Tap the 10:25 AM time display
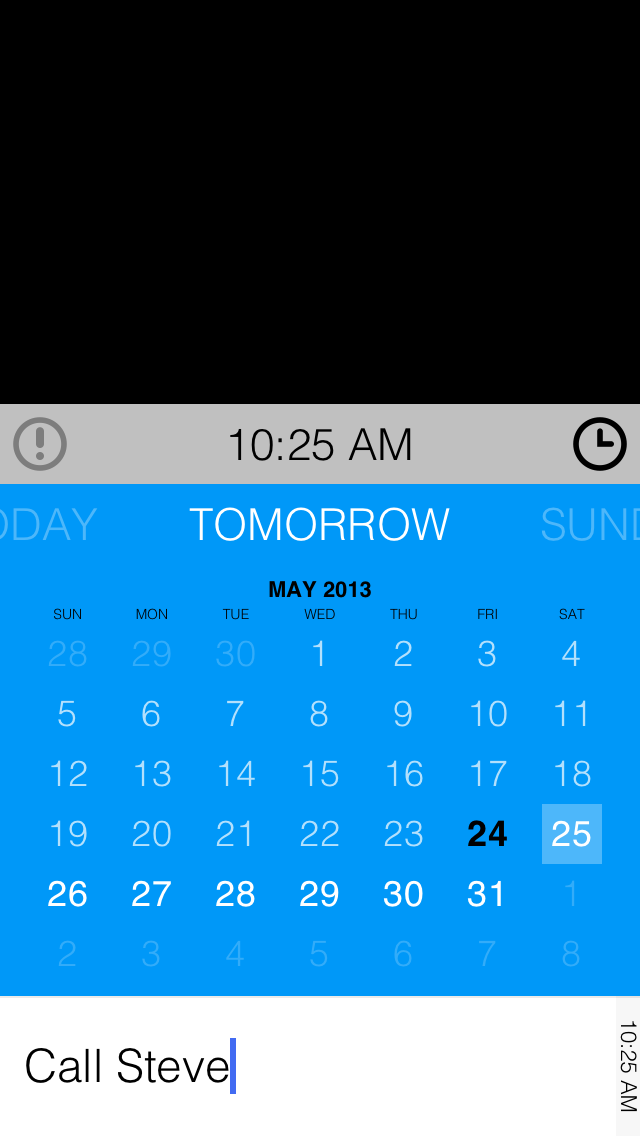 click(x=320, y=445)
